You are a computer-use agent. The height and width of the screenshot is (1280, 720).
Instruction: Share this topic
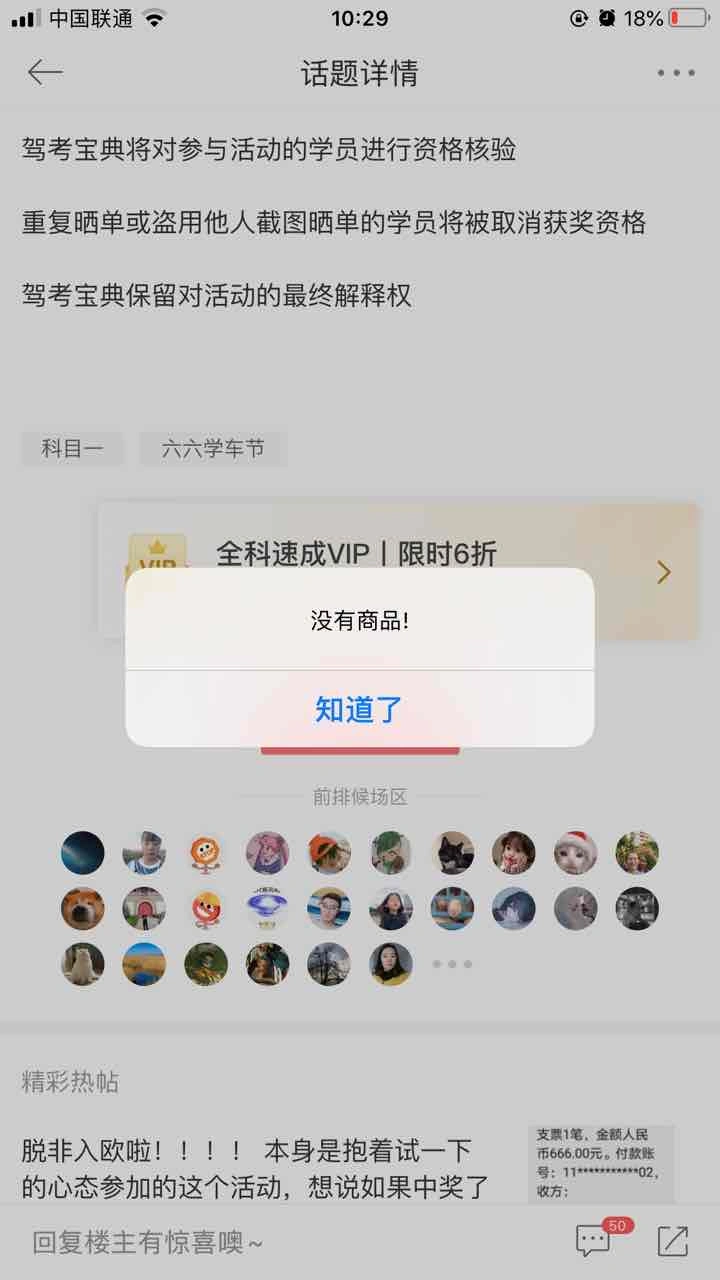coord(673,1241)
